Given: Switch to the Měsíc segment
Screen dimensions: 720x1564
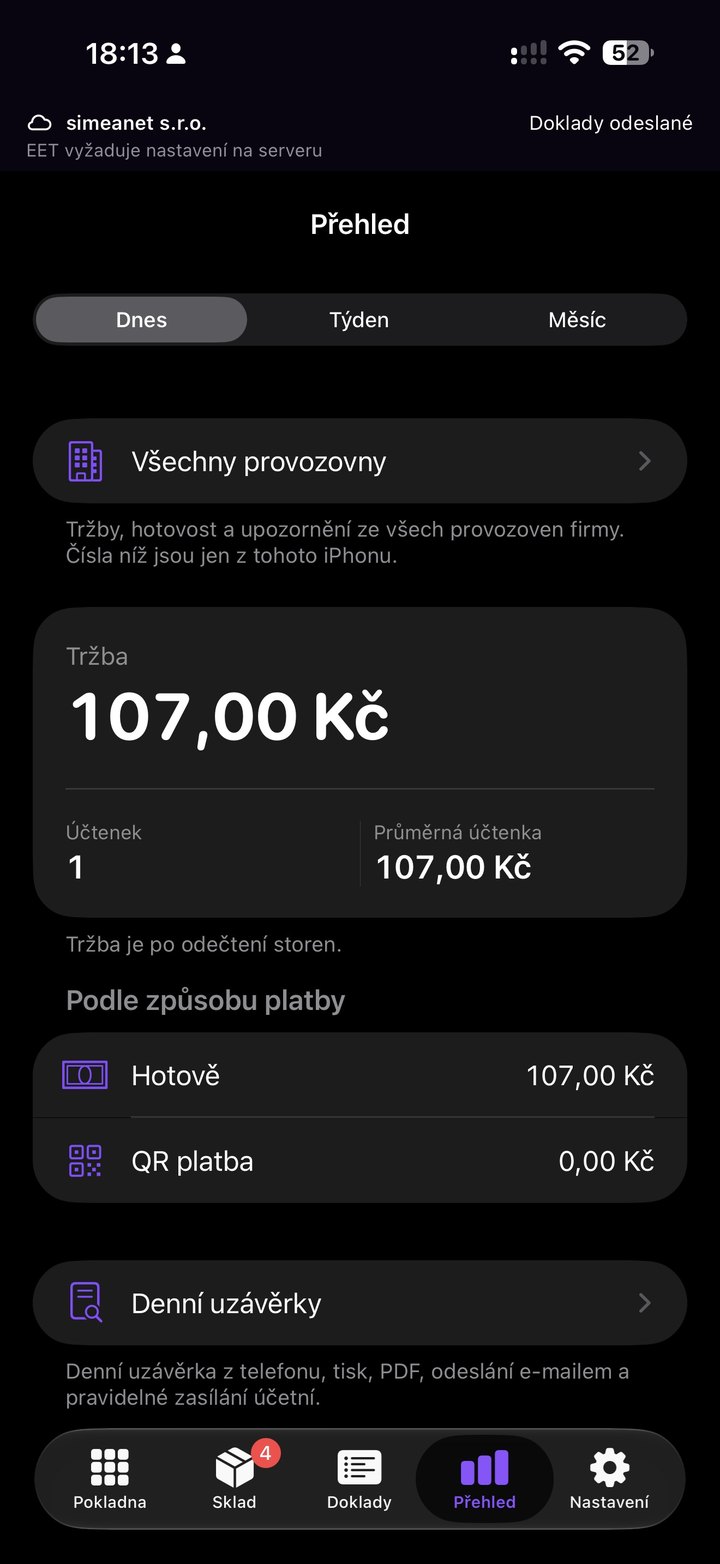Looking at the screenshot, I should pos(577,320).
